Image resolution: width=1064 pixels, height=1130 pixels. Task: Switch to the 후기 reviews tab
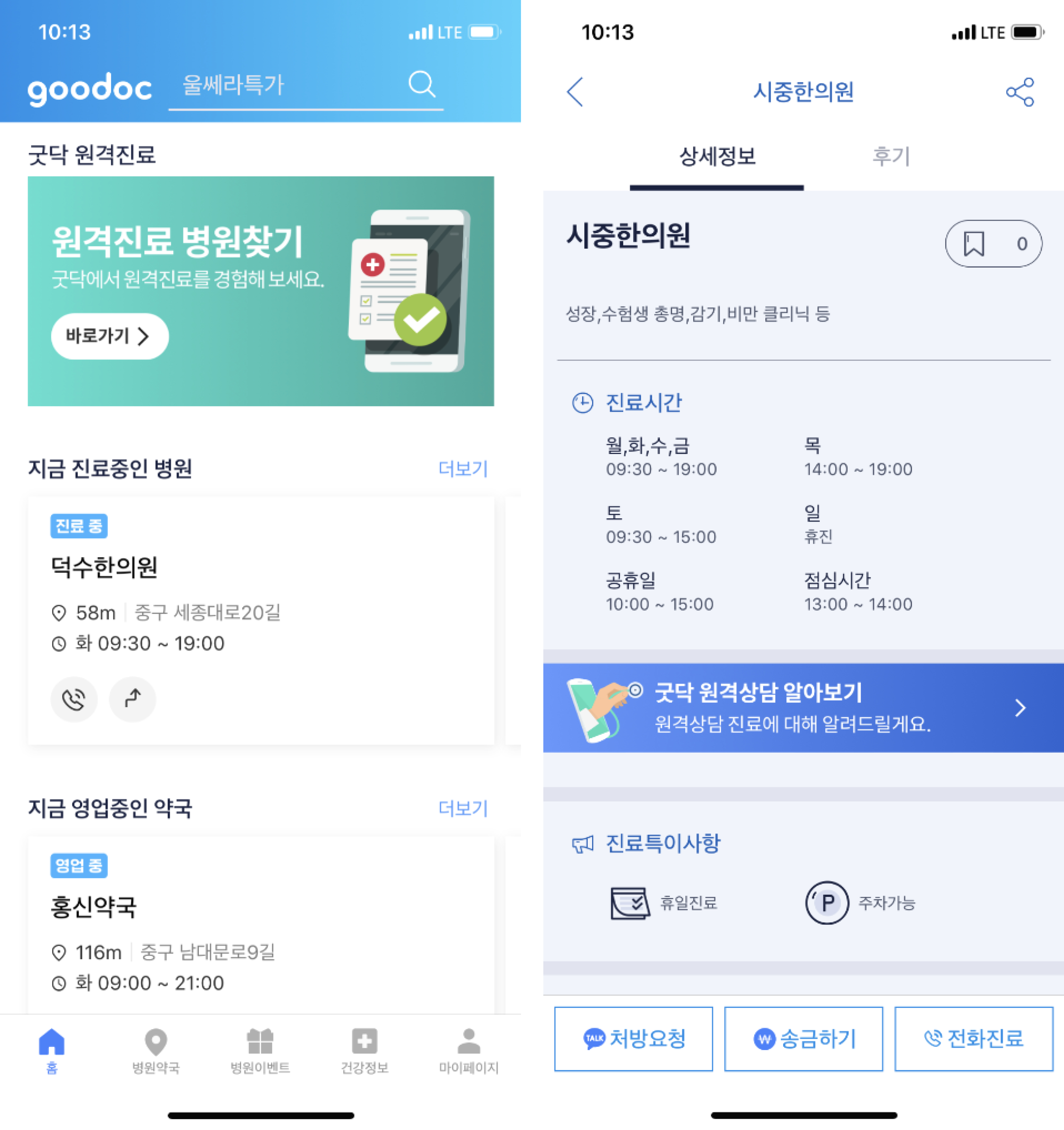(x=891, y=156)
